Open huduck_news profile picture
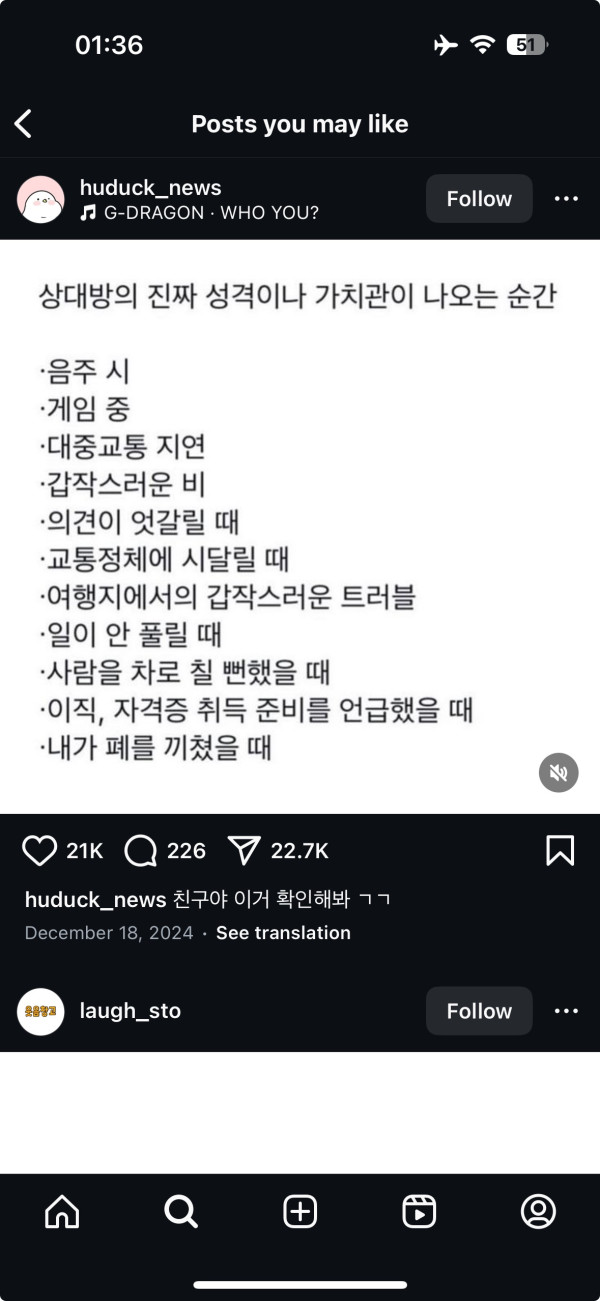600x1301 pixels. coord(41,199)
